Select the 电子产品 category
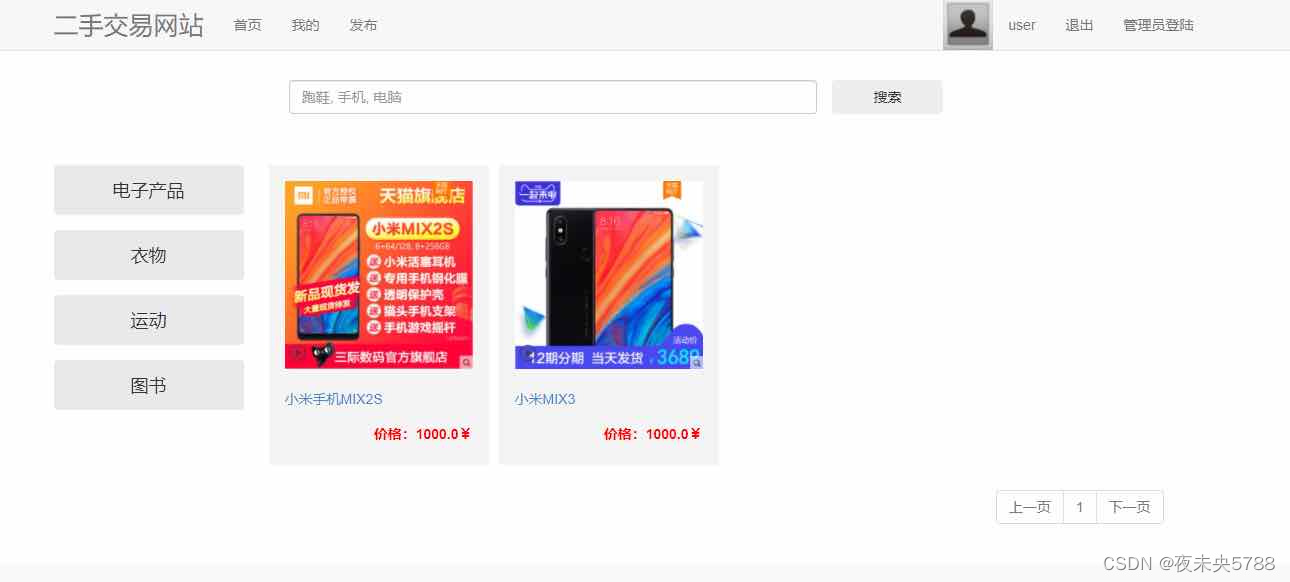The height and width of the screenshot is (582, 1290). (x=149, y=190)
